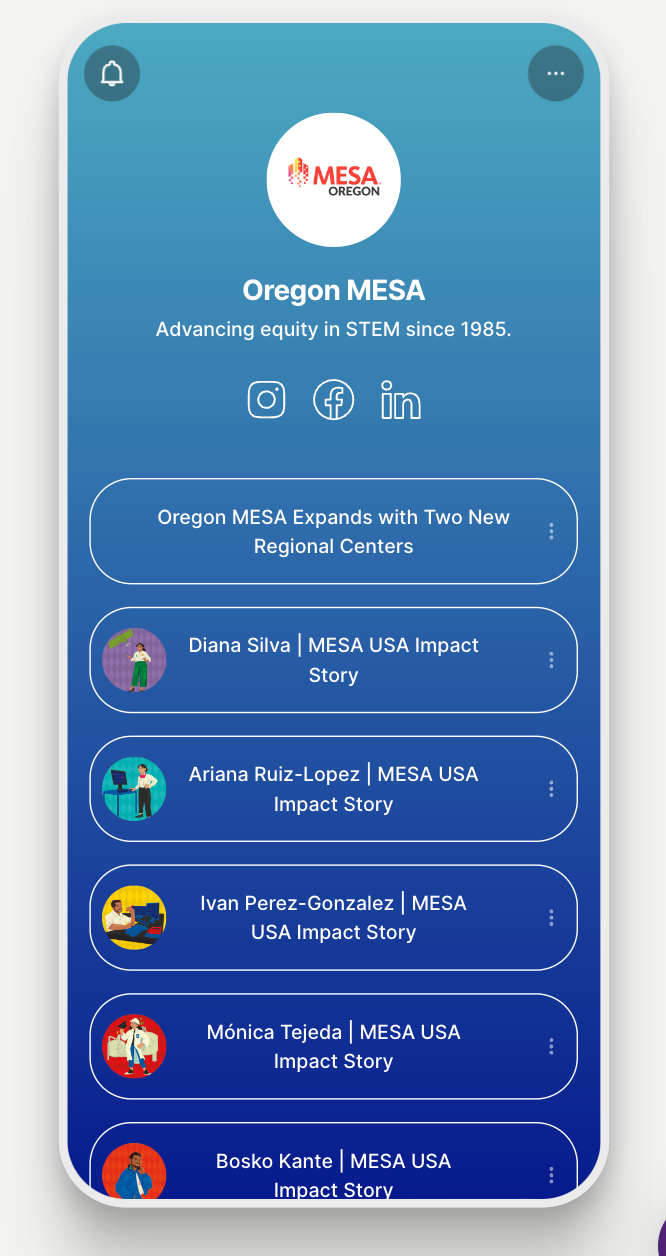Open the three-dot menu beside Bosko Kante's story
This screenshot has width=666, height=1256.
(551, 1175)
